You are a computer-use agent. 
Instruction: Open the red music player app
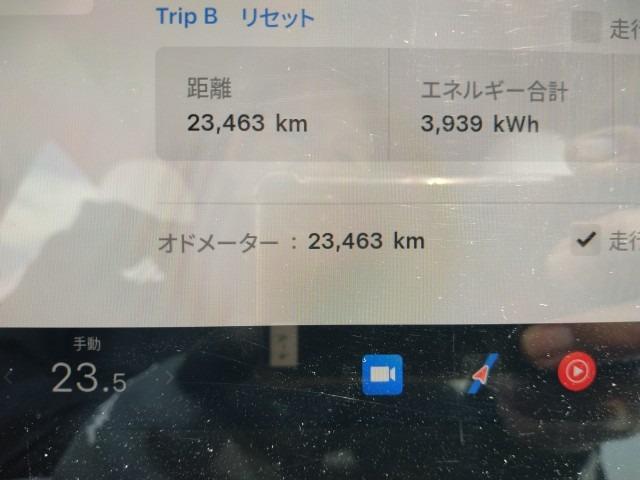tap(577, 371)
